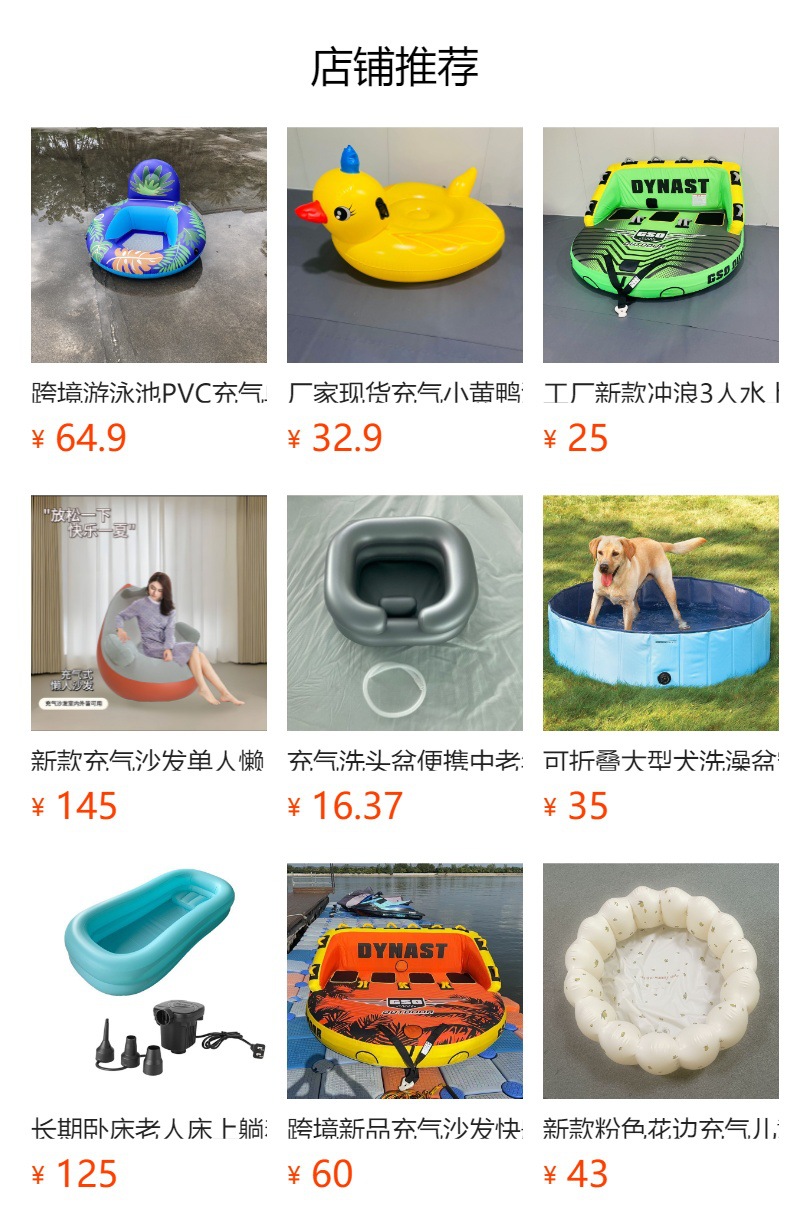
Task: Open the ¥125 bedridden elderly bath tub item
Action: click(148, 981)
